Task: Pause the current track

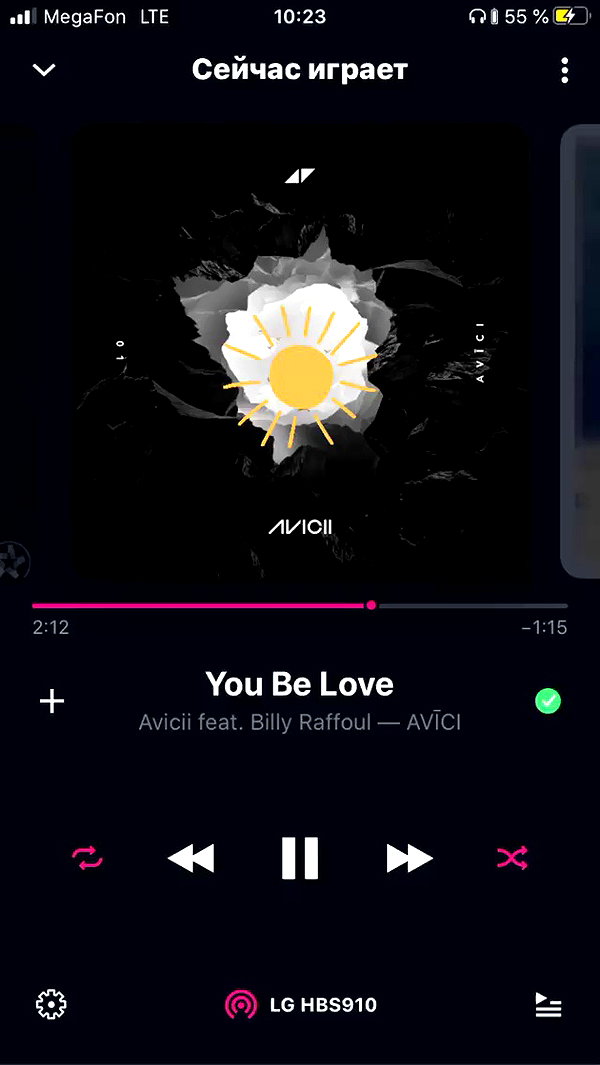Action: (300, 859)
